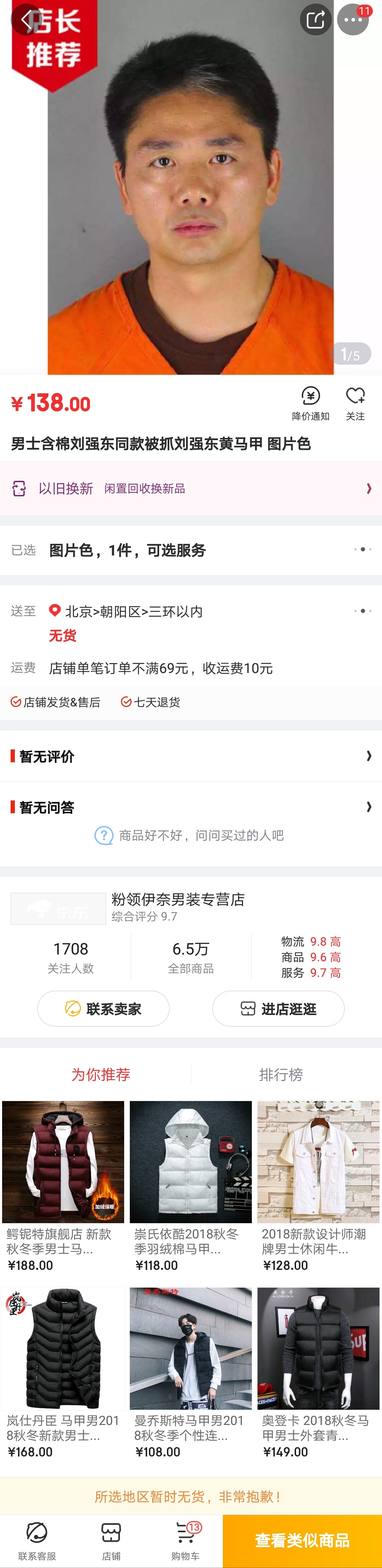Screen dimensions: 382x1568
Task: Open the 崇氏依酷 white vest card
Action: 190,1186
